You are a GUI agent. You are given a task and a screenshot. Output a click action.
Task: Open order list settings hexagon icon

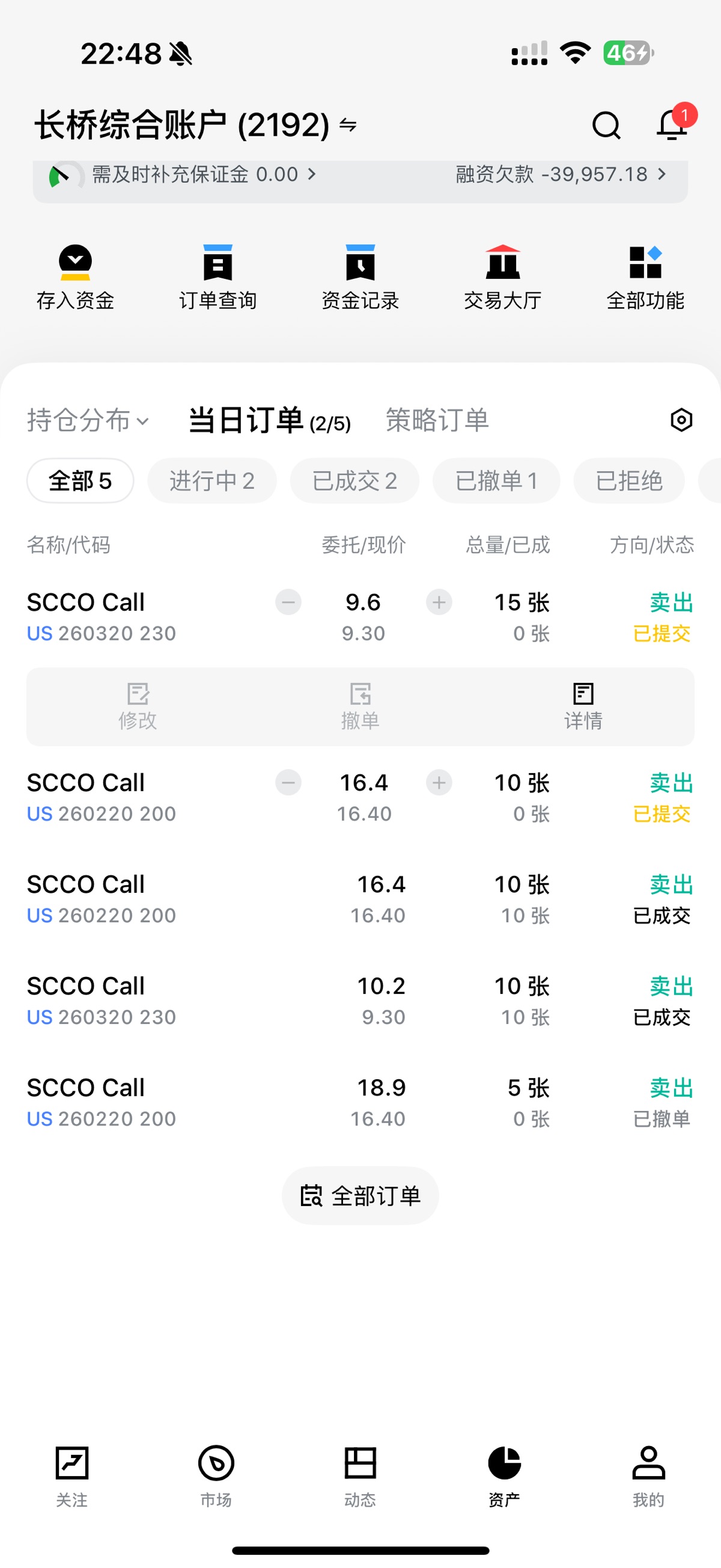[x=681, y=420]
